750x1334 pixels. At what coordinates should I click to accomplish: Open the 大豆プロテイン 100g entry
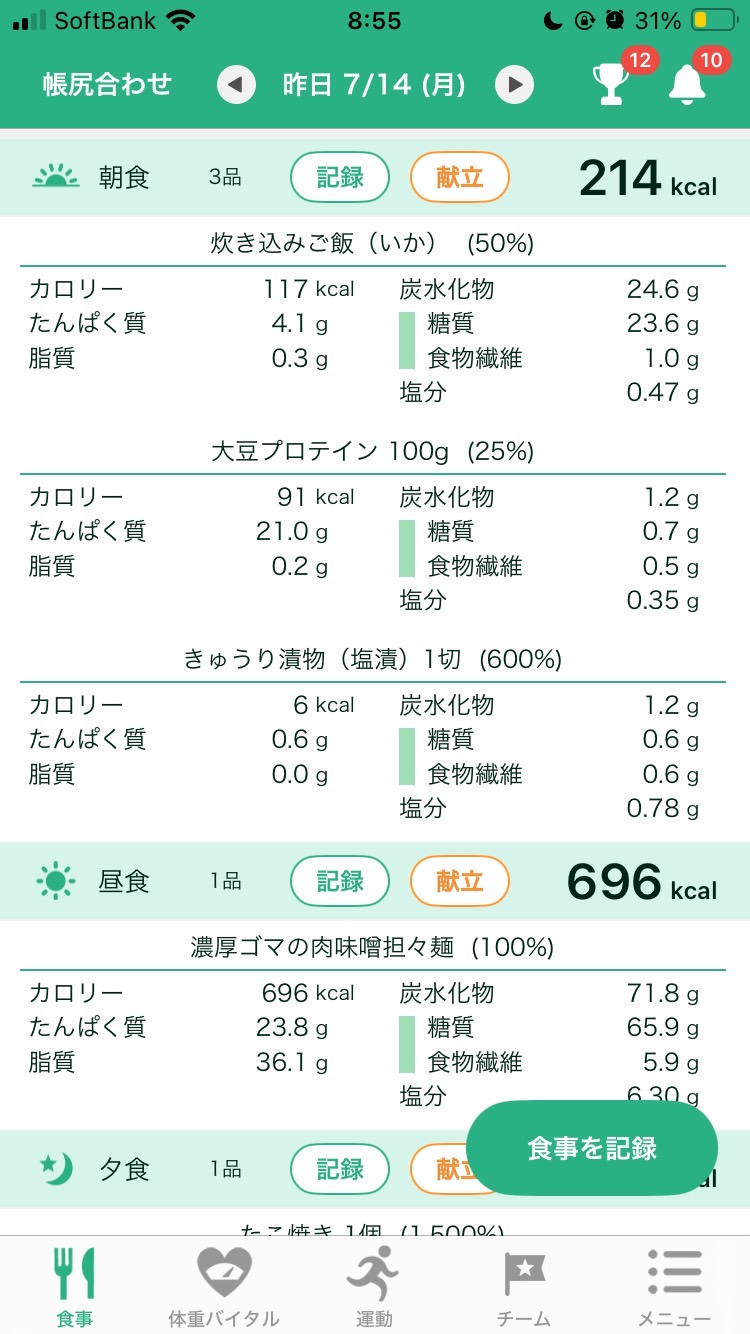coord(372,452)
